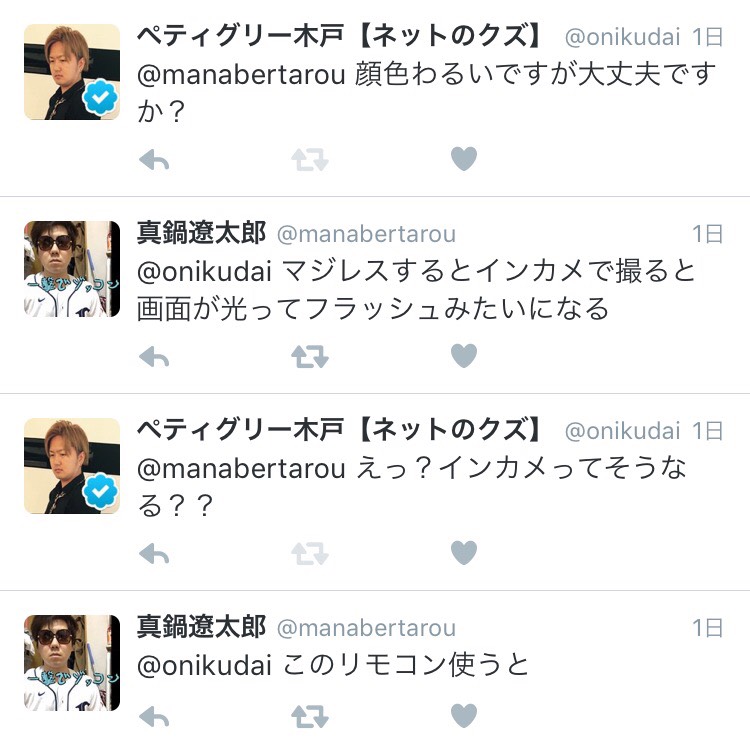This screenshot has height=751, width=750.
Task: Reply to the tweet '顔色わるいですが大丈夫ですか?'
Action: (x=153, y=158)
